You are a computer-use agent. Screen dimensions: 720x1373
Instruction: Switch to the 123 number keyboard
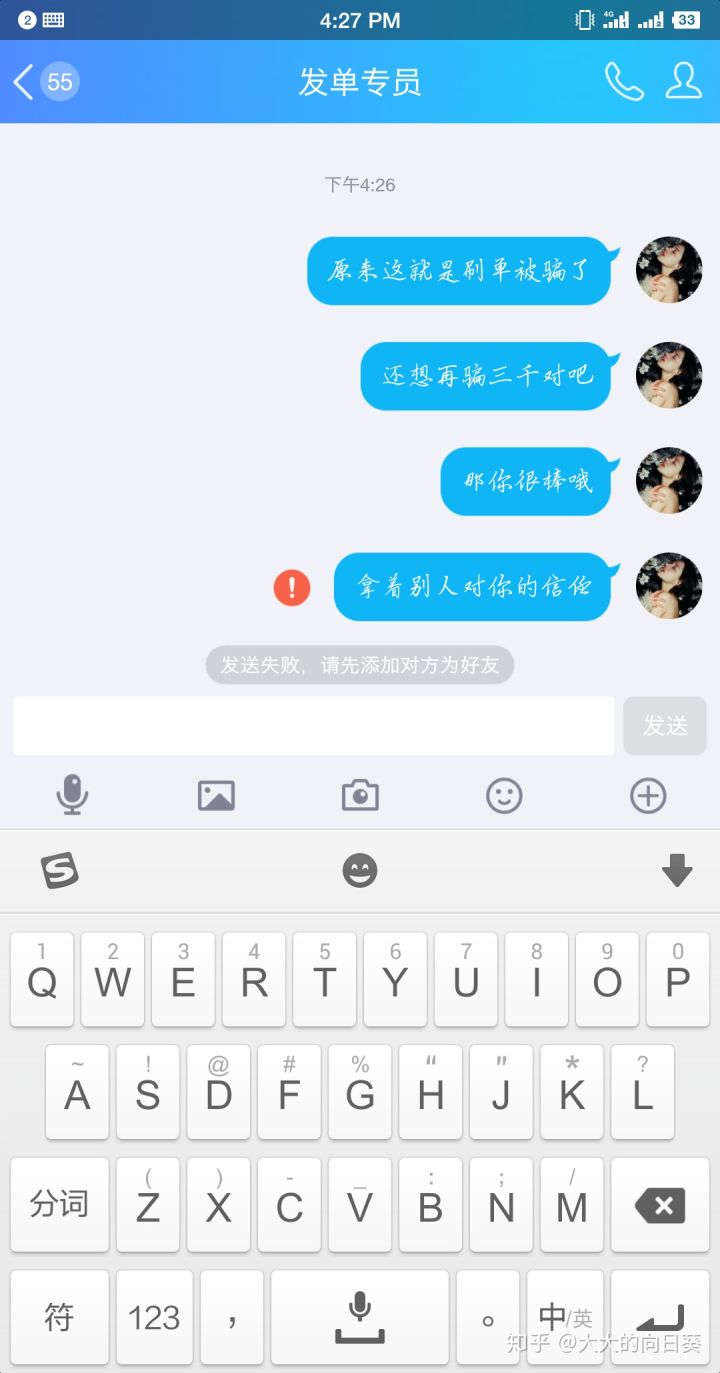pyautogui.click(x=154, y=1317)
